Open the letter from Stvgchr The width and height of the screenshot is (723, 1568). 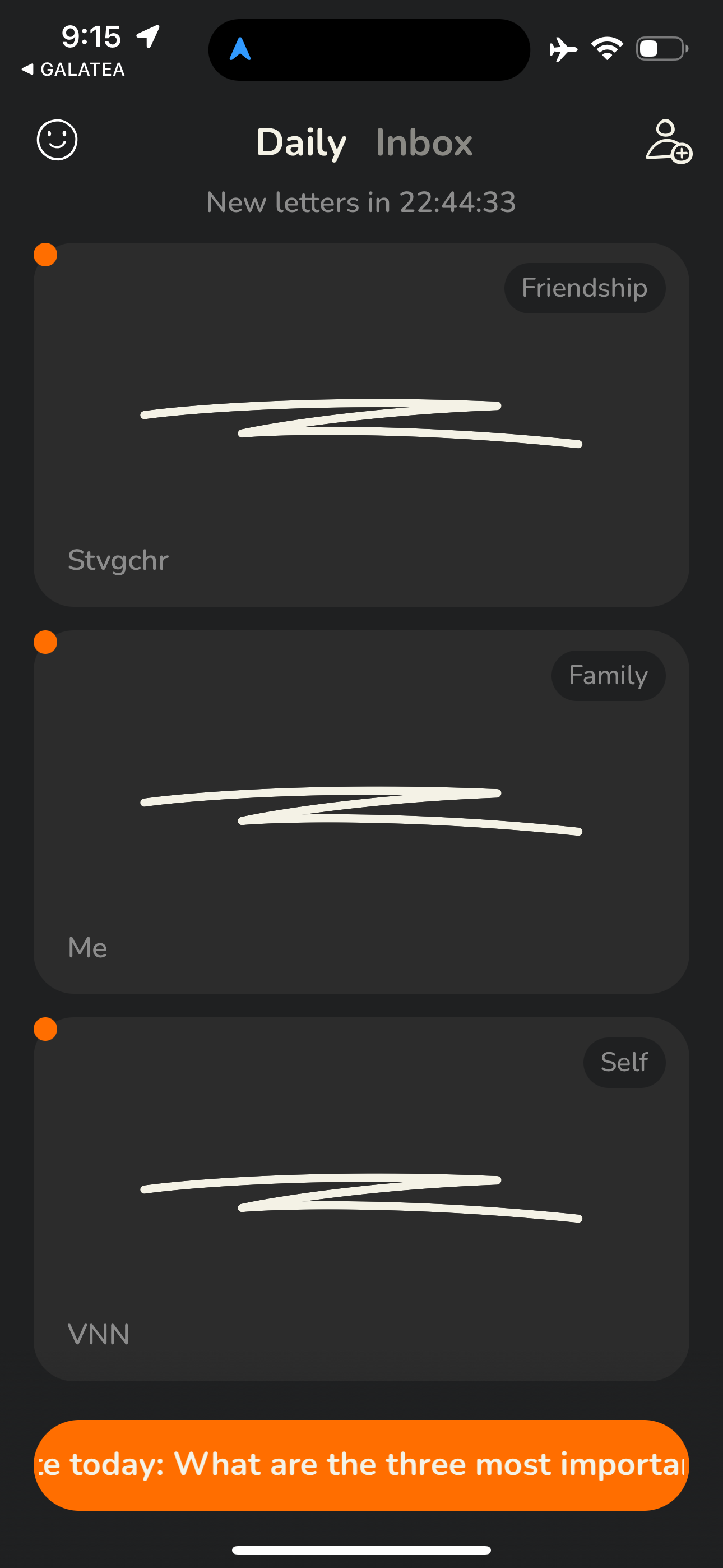pyautogui.click(x=361, y=426)
